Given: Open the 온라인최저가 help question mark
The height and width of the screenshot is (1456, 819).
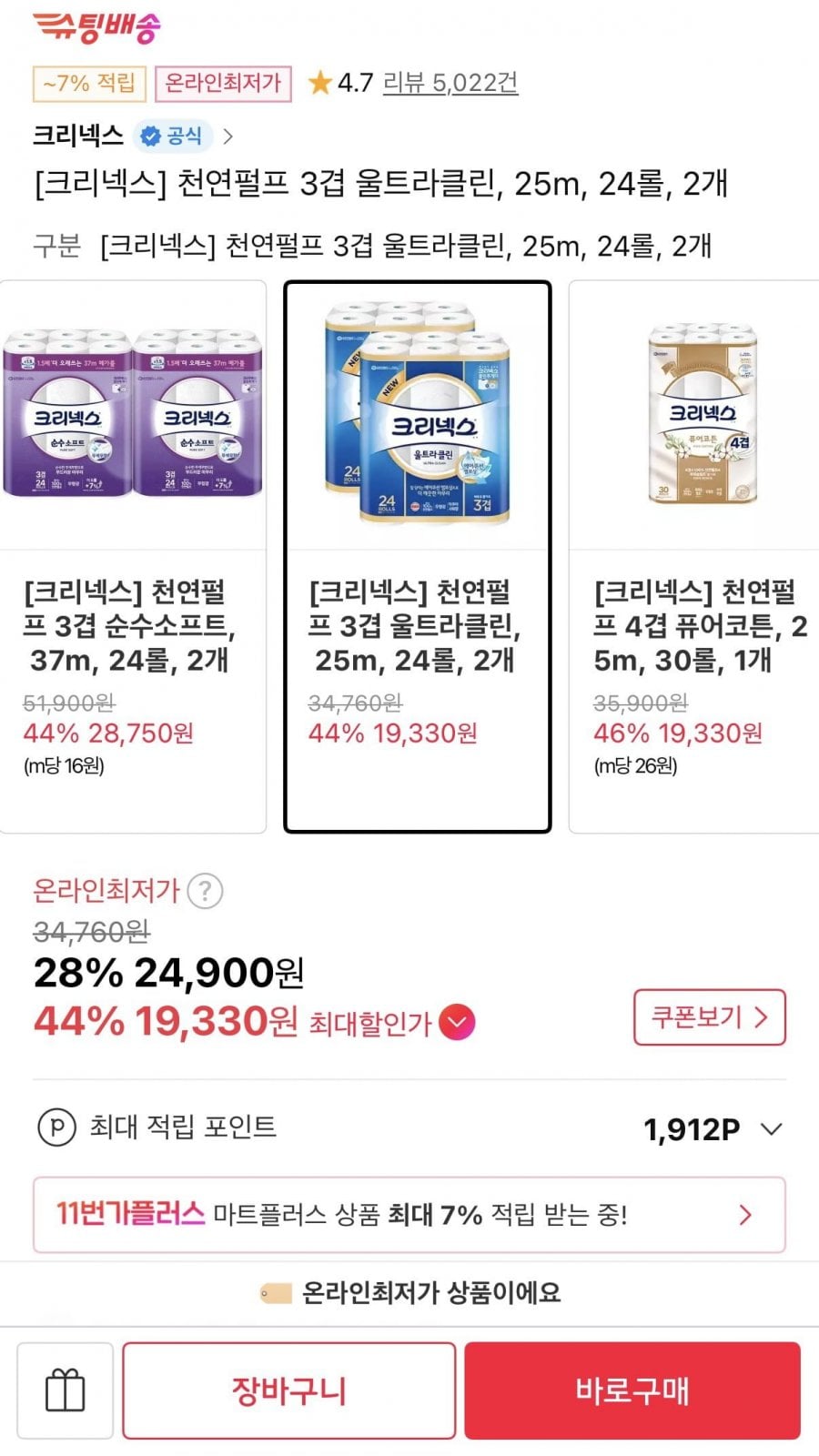Looking at the screenshot, I should tap(205, 891).
